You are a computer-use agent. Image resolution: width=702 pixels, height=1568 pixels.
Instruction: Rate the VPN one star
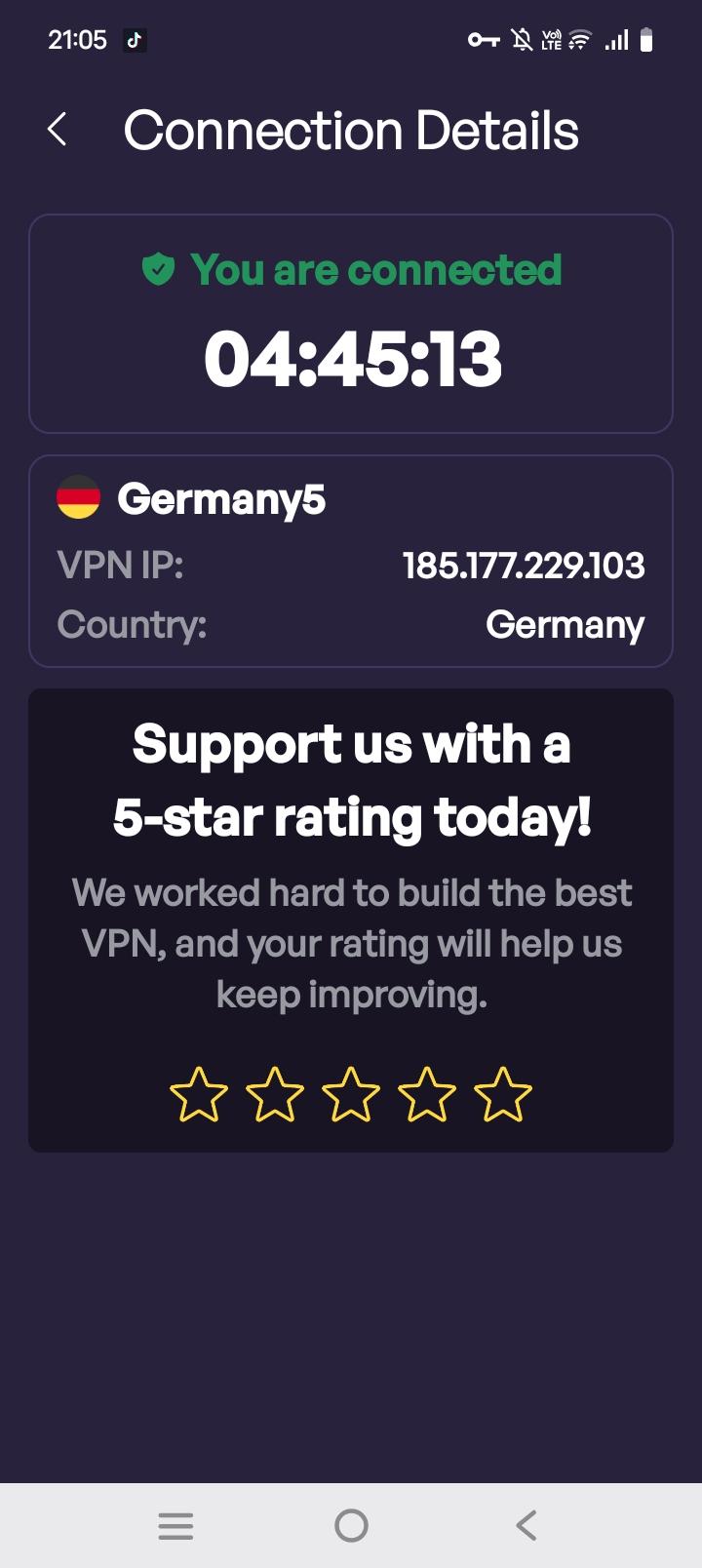(199, 1094)
